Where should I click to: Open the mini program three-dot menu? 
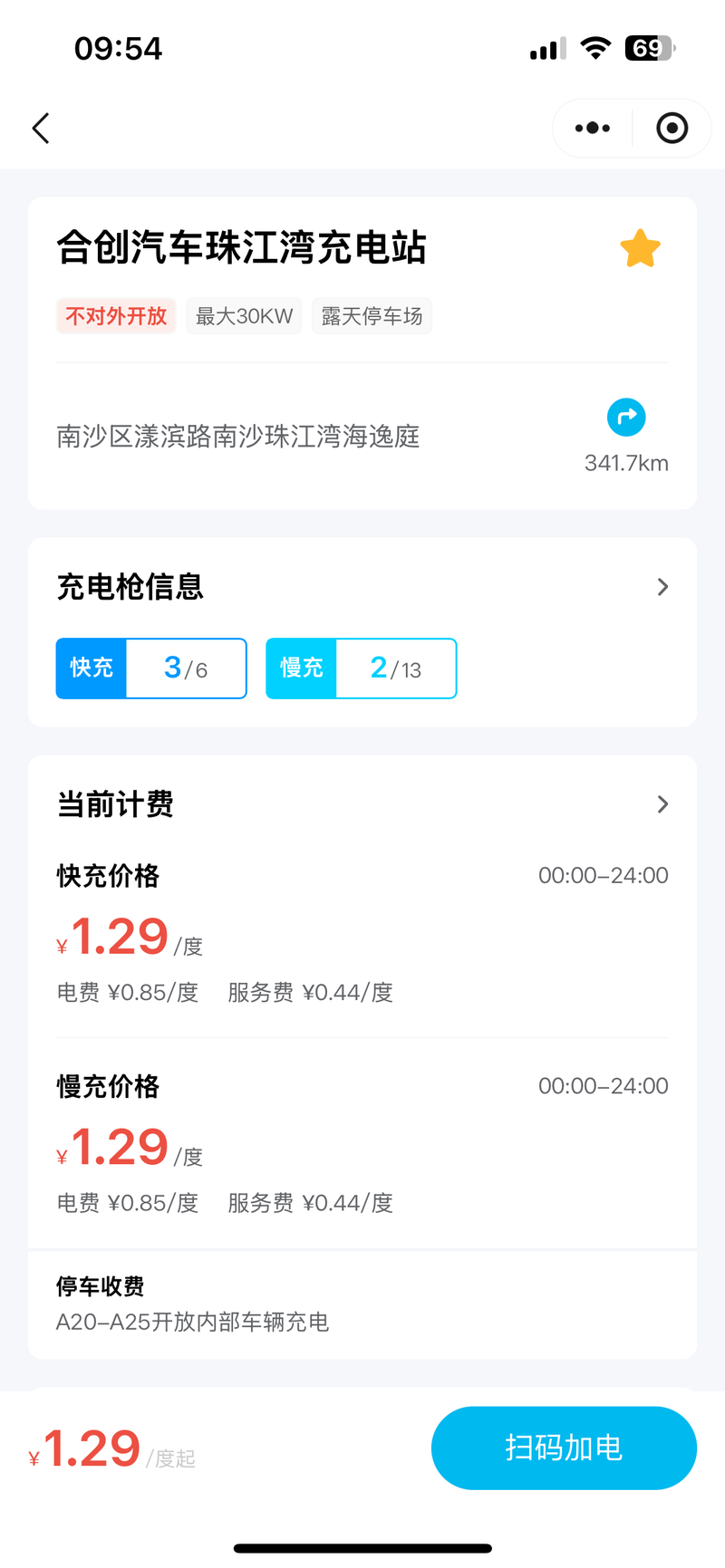pos(593,129)
